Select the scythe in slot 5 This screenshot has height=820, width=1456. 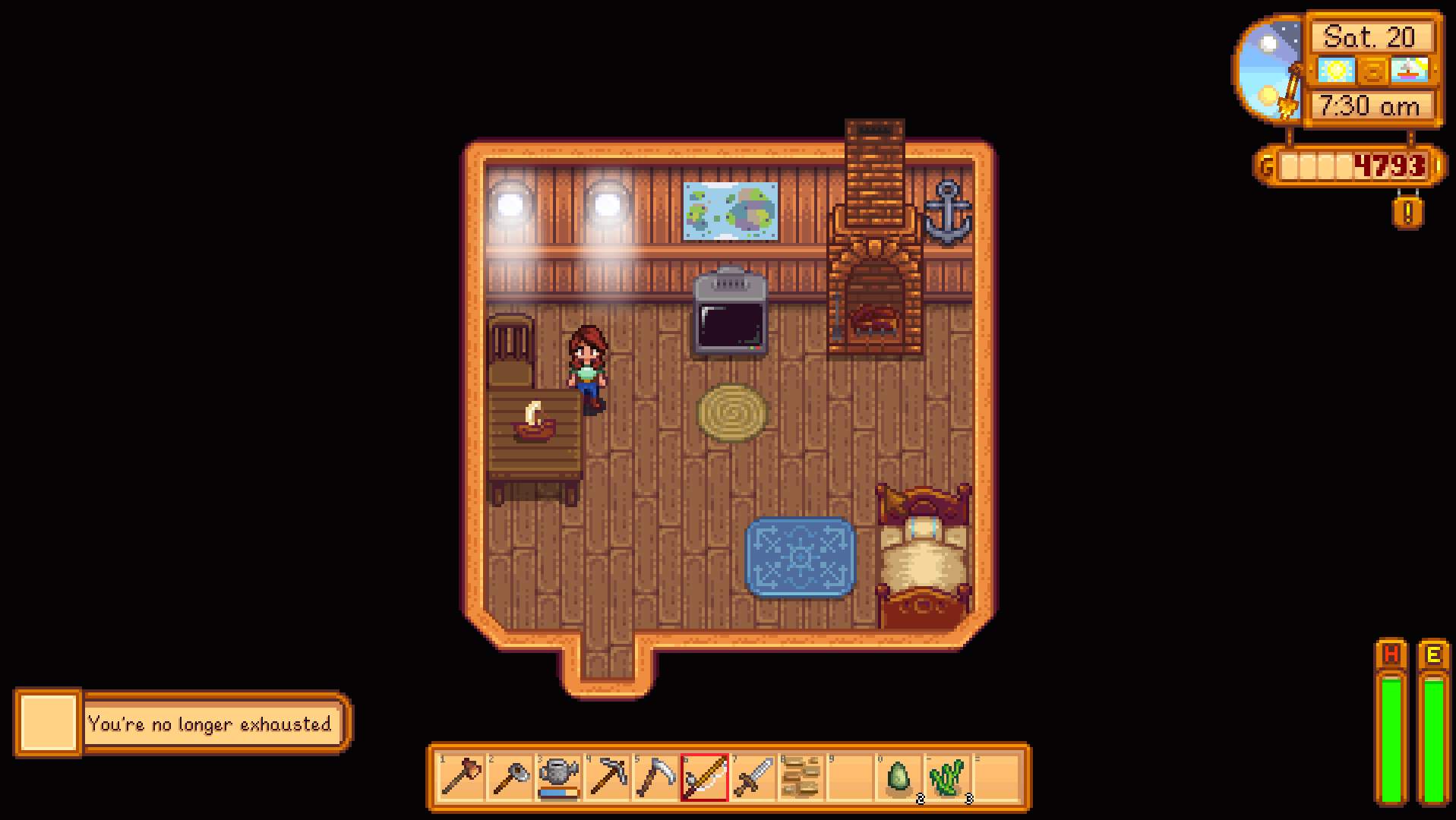point(656,777)
